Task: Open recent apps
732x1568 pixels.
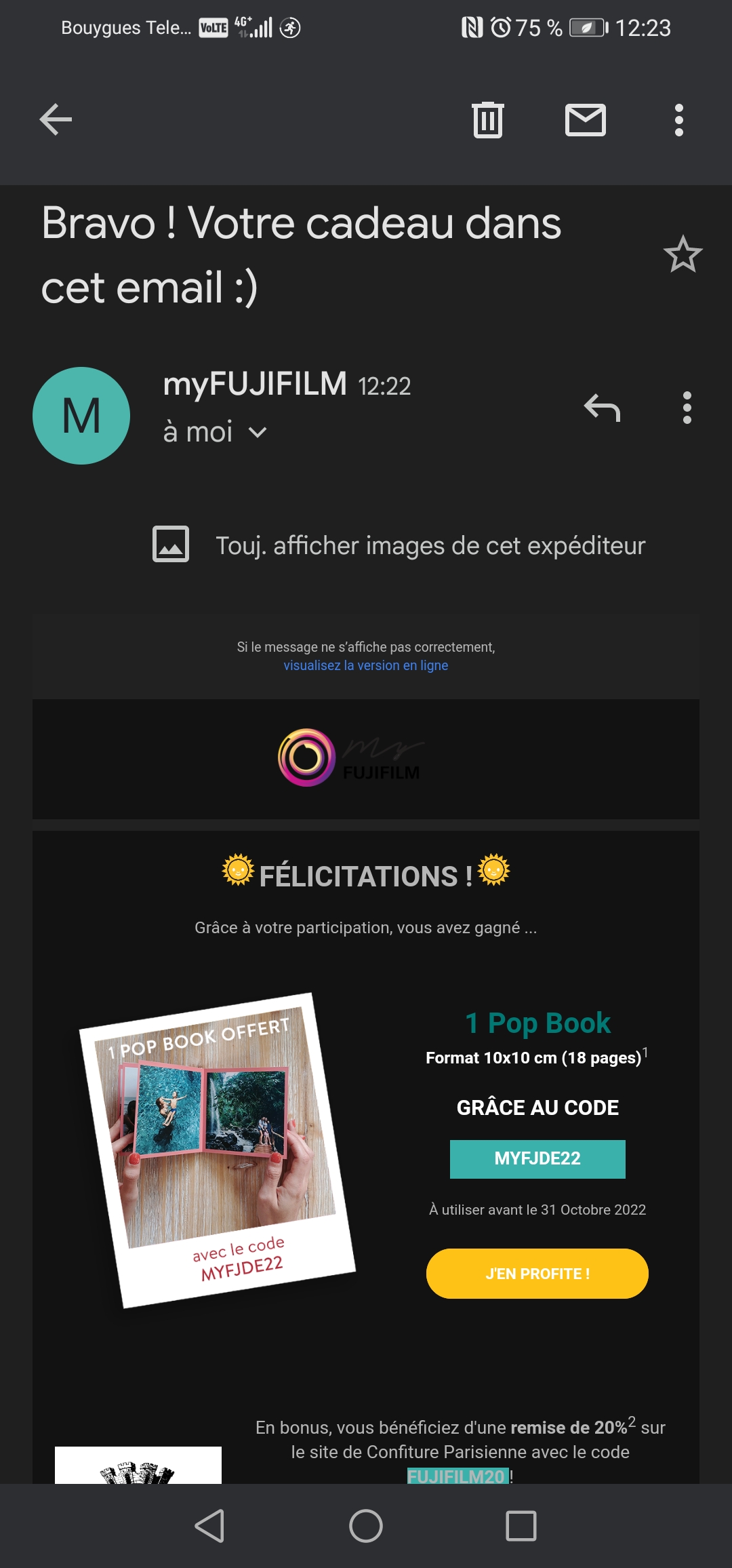Action: tap(521, 1526)
